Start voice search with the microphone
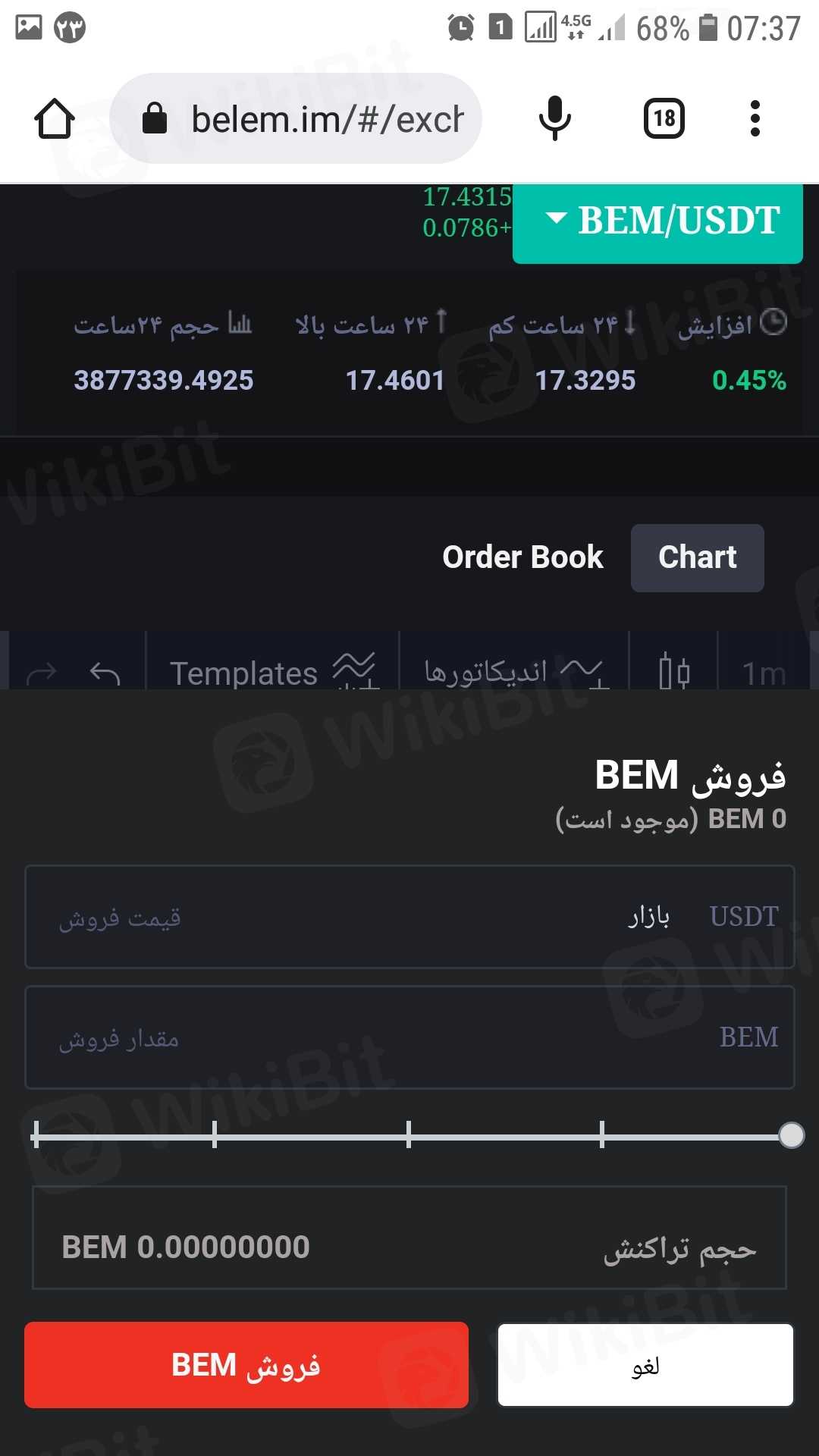 tap(554, 119)
